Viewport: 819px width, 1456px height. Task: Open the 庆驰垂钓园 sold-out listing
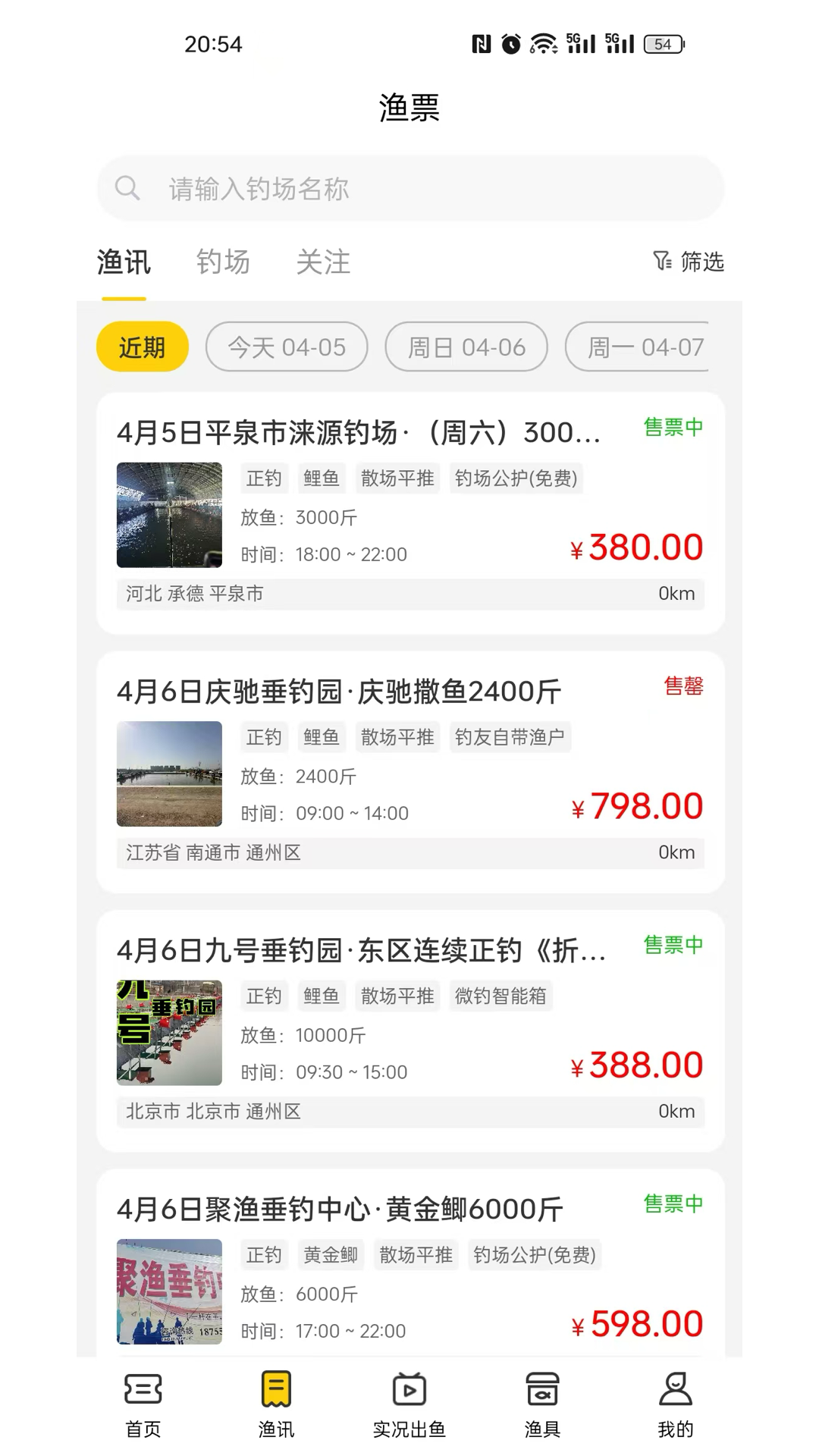[409, 770]
